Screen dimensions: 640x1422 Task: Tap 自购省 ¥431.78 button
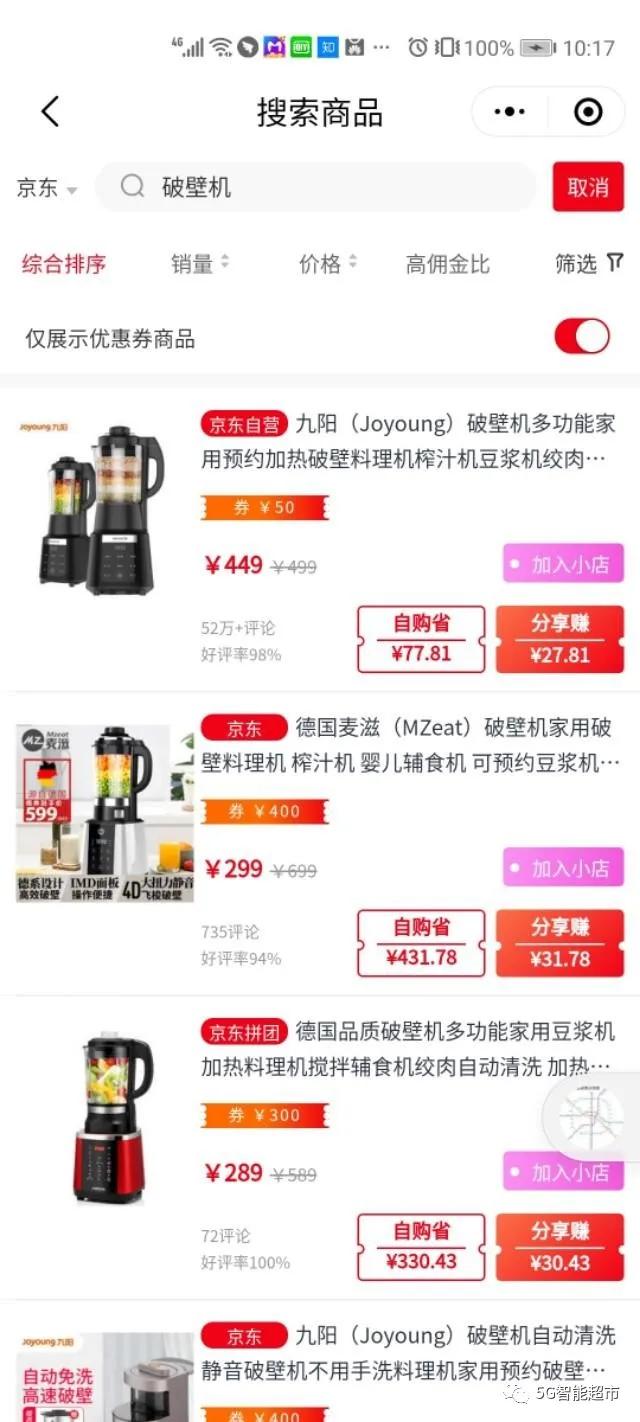coord(421,944)
